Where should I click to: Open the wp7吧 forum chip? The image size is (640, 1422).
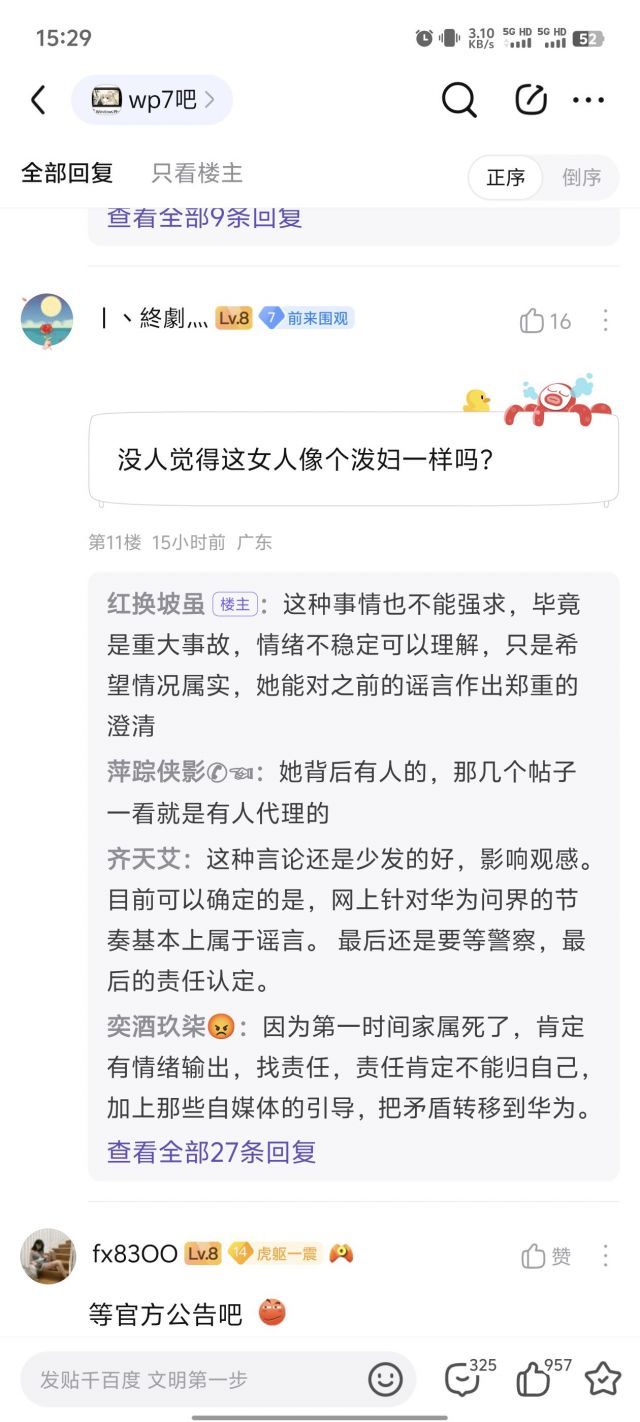click(152, 100)
